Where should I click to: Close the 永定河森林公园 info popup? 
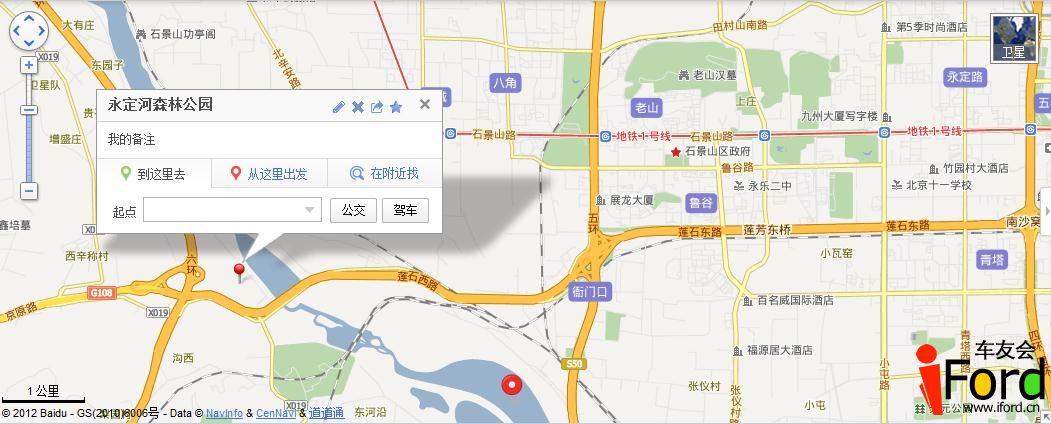coord(425,105)
